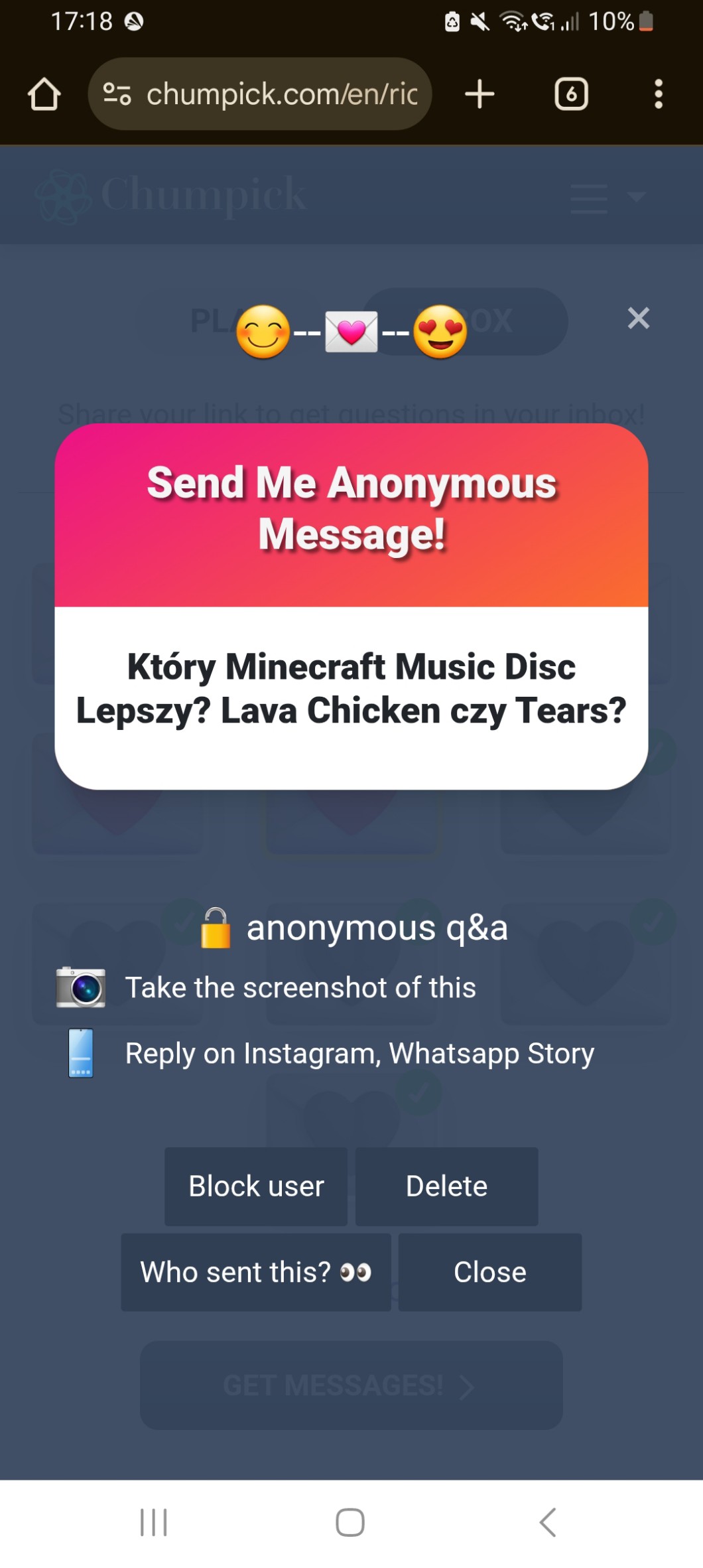Show the open tabs switcher
703x1568 pixels.
(571, 94)
